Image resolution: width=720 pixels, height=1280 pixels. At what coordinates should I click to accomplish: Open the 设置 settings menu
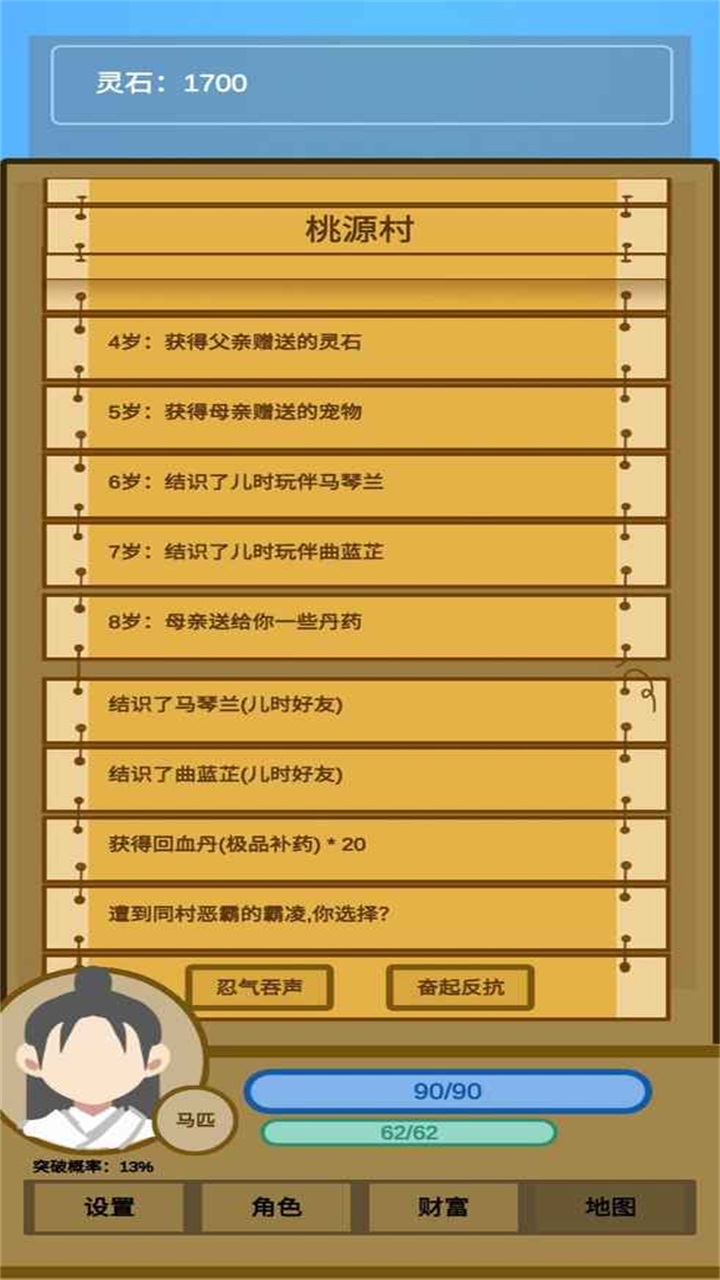point(109,1207)
